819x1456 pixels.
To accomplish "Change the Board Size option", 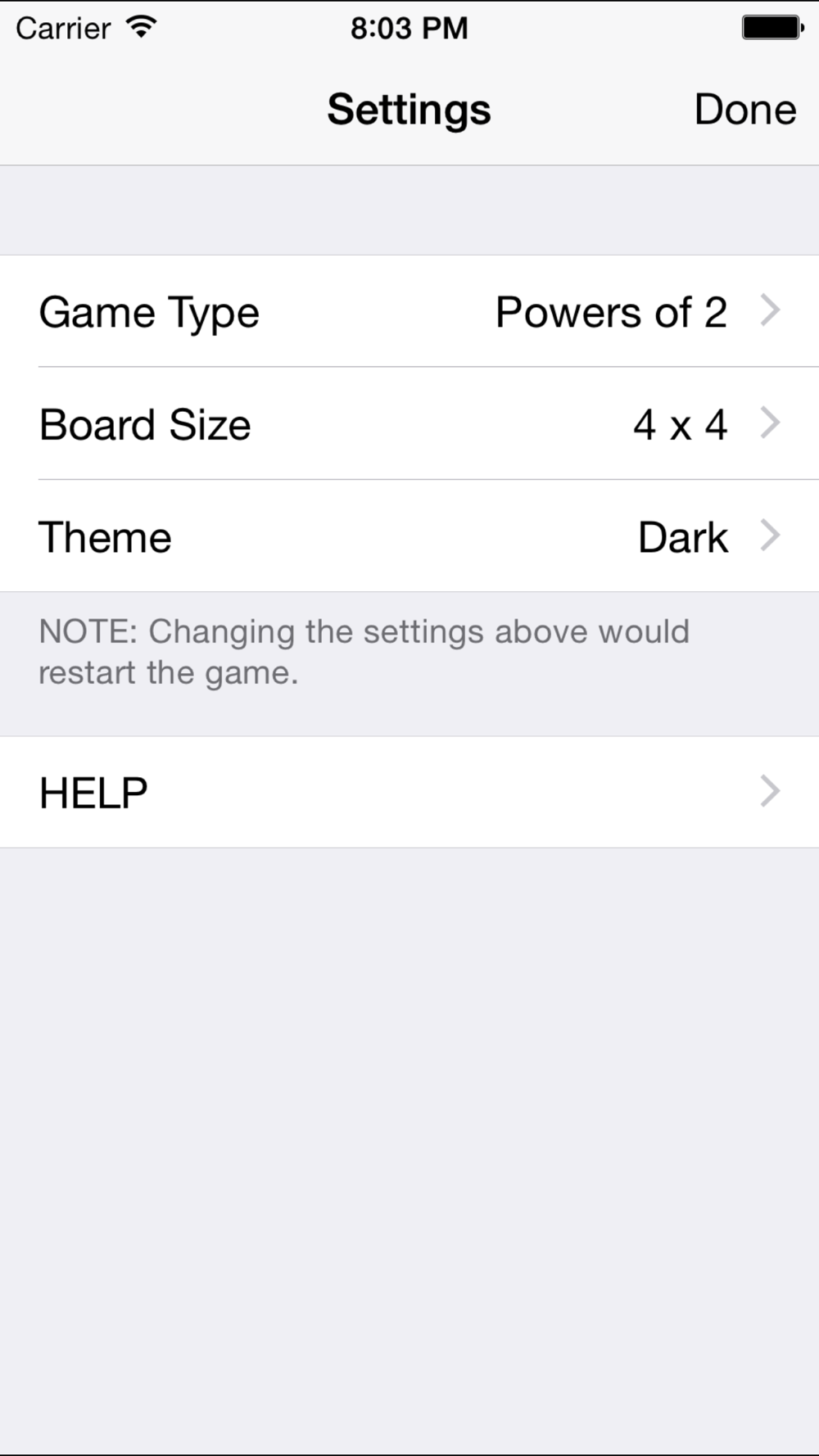I will pyautogui.click(x=409, y=424).
